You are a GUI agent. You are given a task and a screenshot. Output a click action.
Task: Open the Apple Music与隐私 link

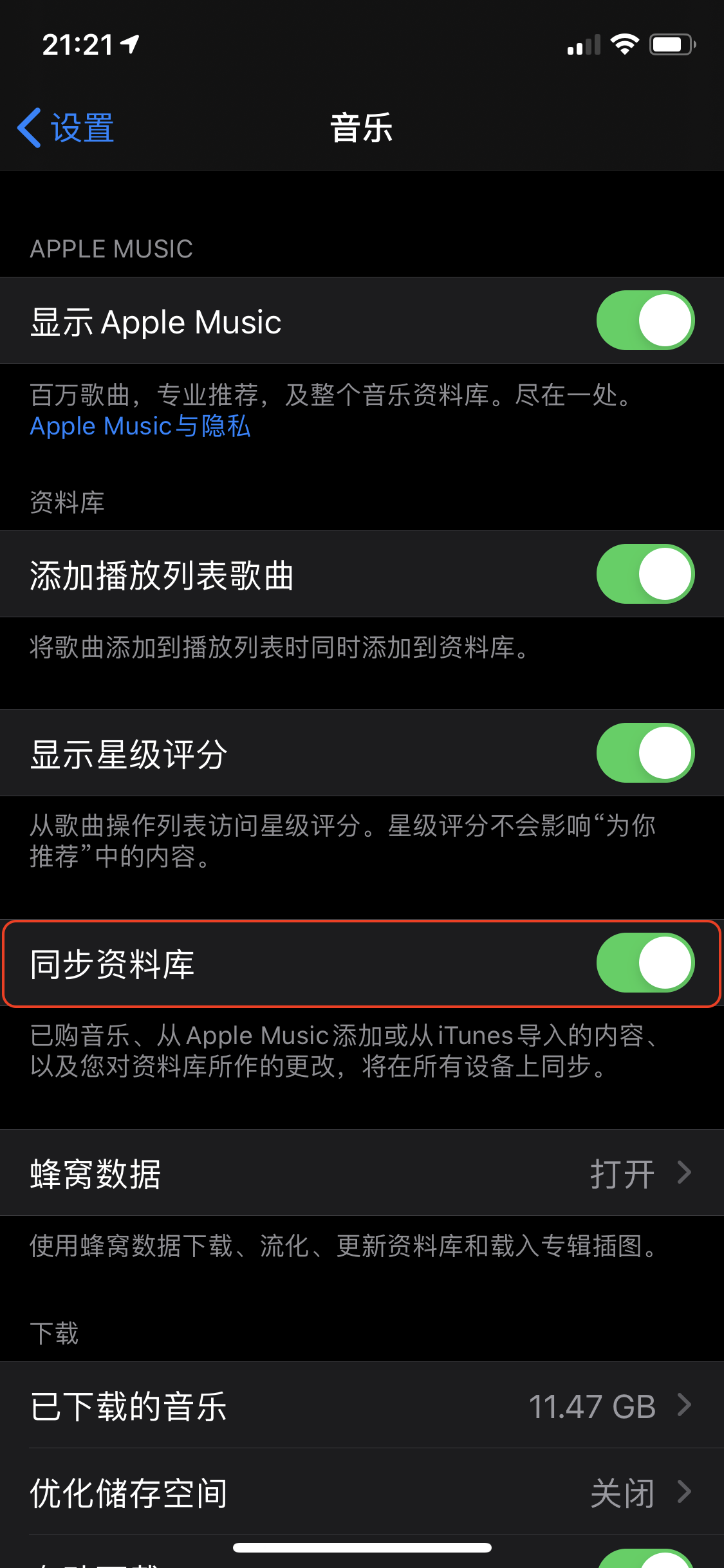tap(140, 426)
